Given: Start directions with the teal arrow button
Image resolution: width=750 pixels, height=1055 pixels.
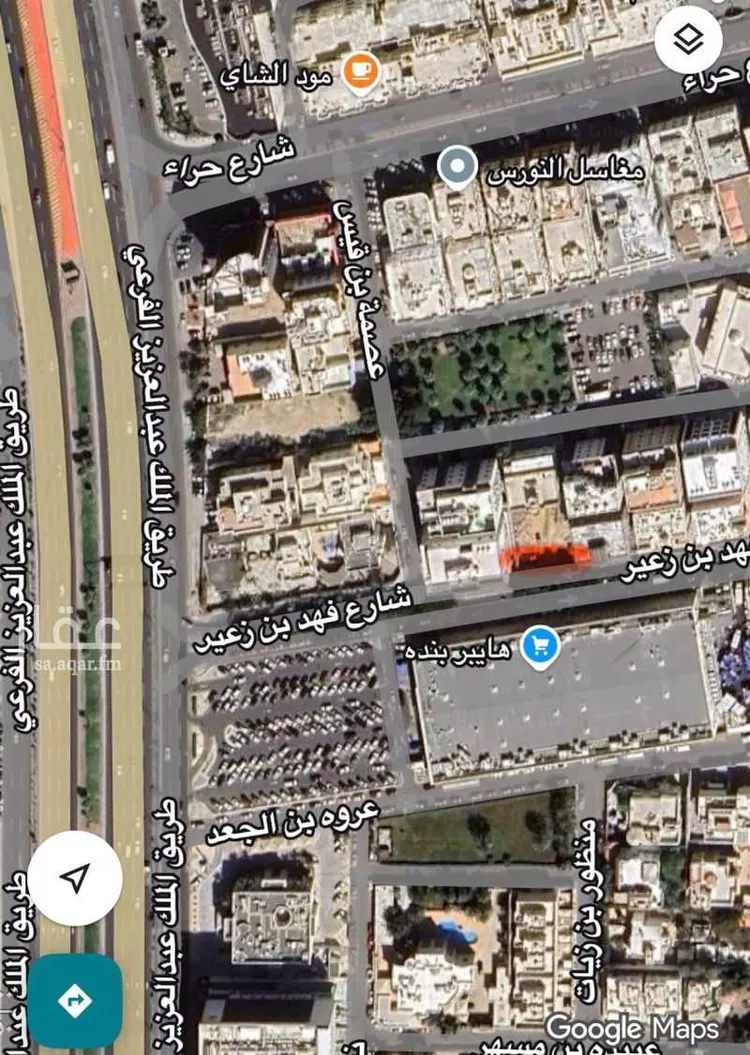Looking at the screenshot, I should click(x=75, y=1000).
